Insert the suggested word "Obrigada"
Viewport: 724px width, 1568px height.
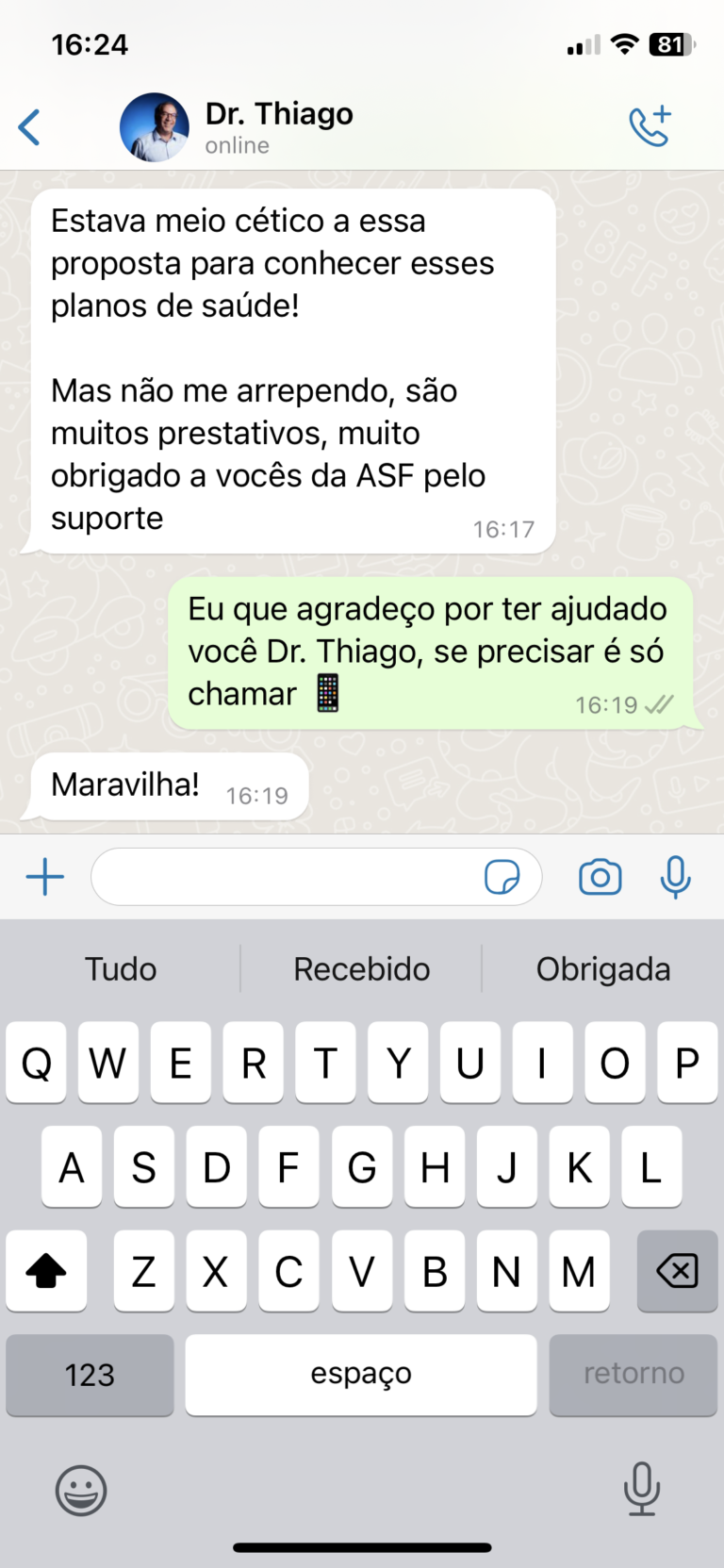coord(603,968)
